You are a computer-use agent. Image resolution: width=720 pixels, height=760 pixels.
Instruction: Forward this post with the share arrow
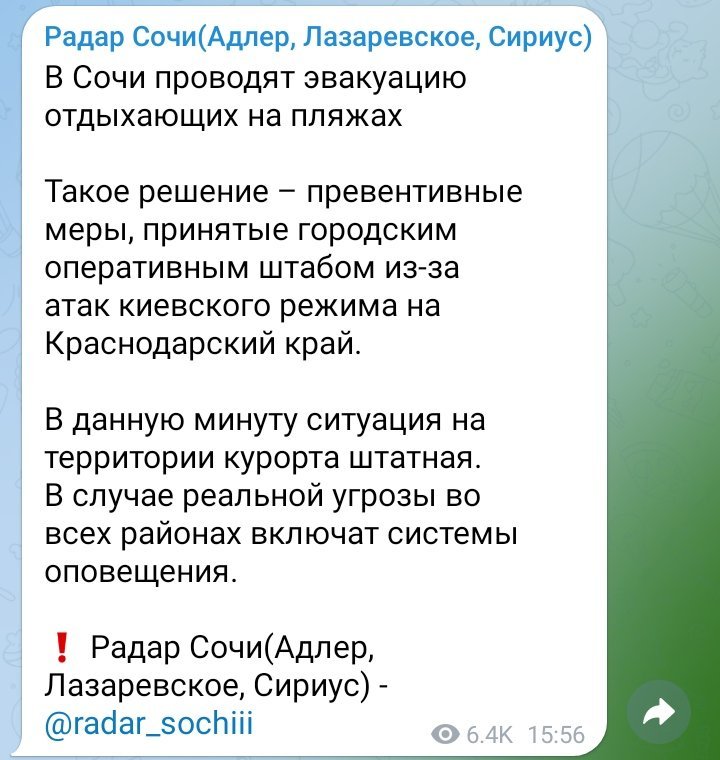click(659, 712)
